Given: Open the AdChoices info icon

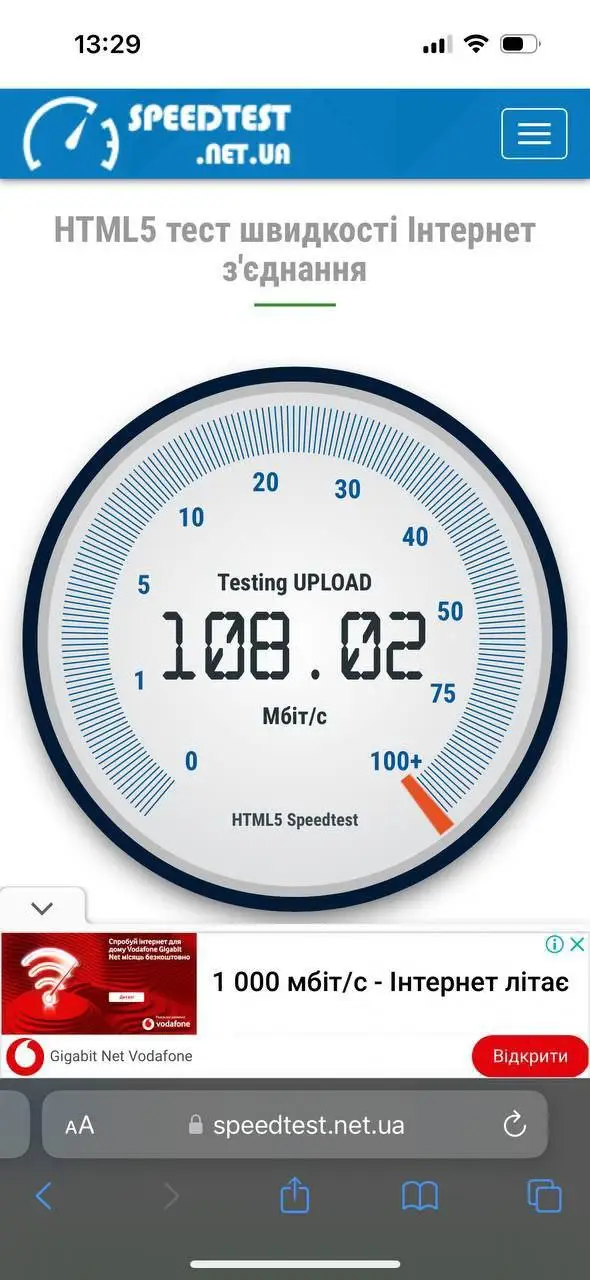Looking at the screenshot, I should pyautogui.click(x=555, y=944).
